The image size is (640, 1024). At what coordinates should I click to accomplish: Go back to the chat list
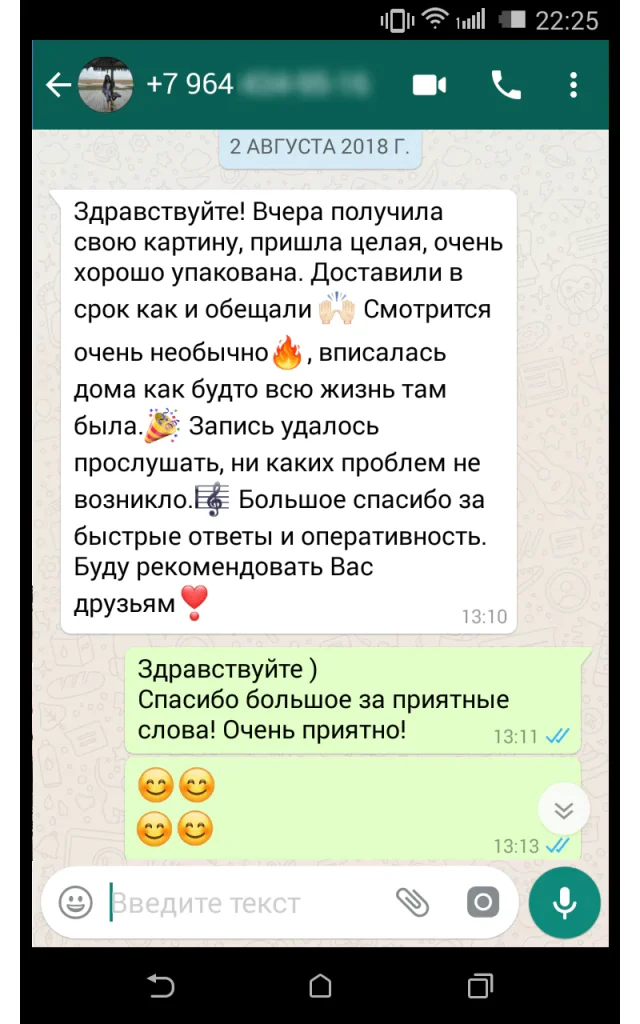click(x=58, y=85)
